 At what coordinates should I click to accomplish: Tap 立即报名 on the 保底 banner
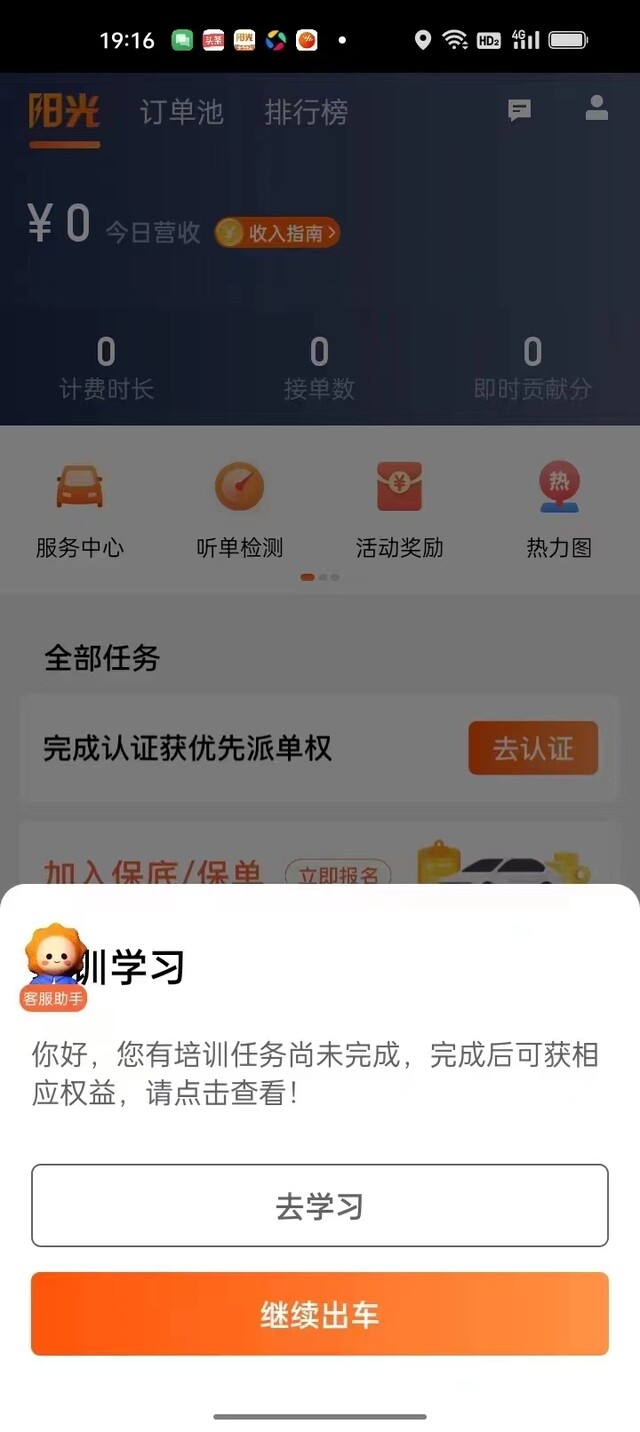338,874
